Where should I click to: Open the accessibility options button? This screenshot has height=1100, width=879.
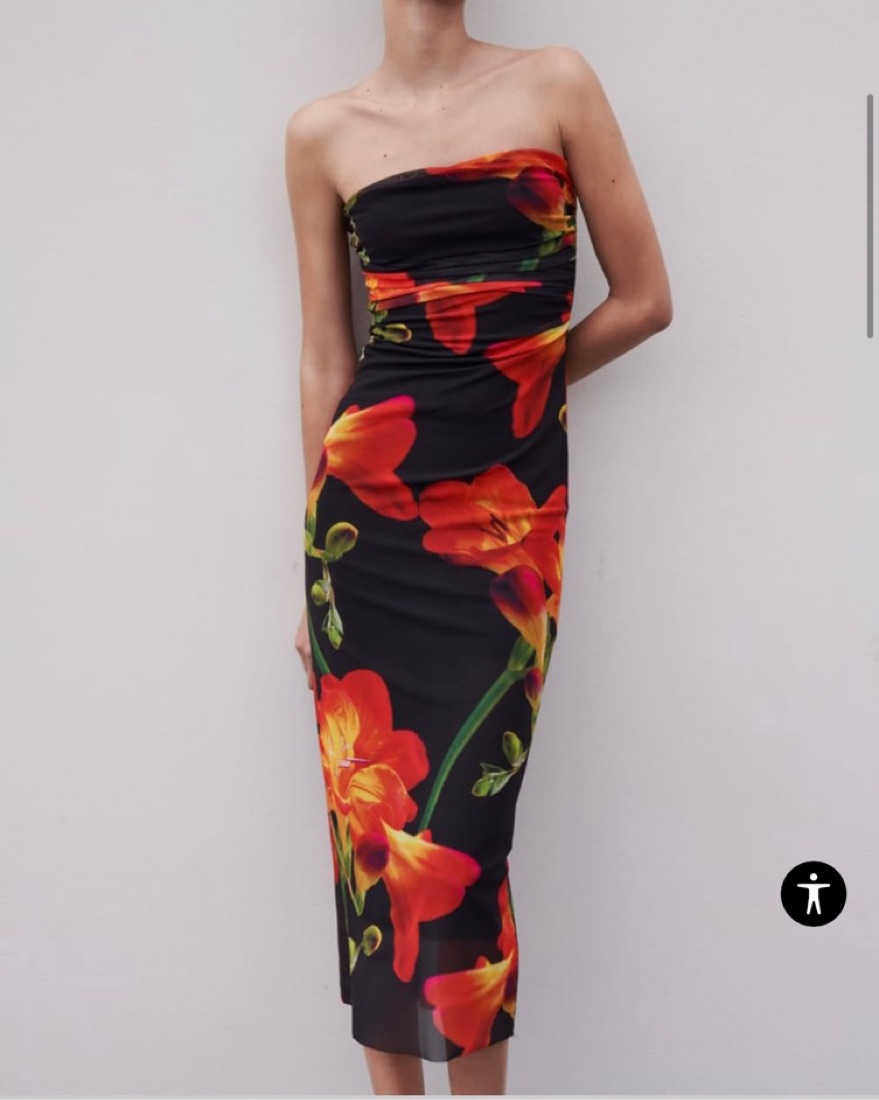coord(813,893)
